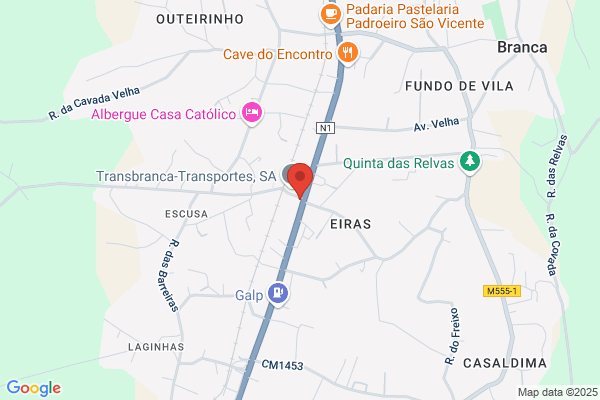Select the Quinta das Relvas park marker
The height and width of the screenshot is (400, 600).
click(470, 162)
